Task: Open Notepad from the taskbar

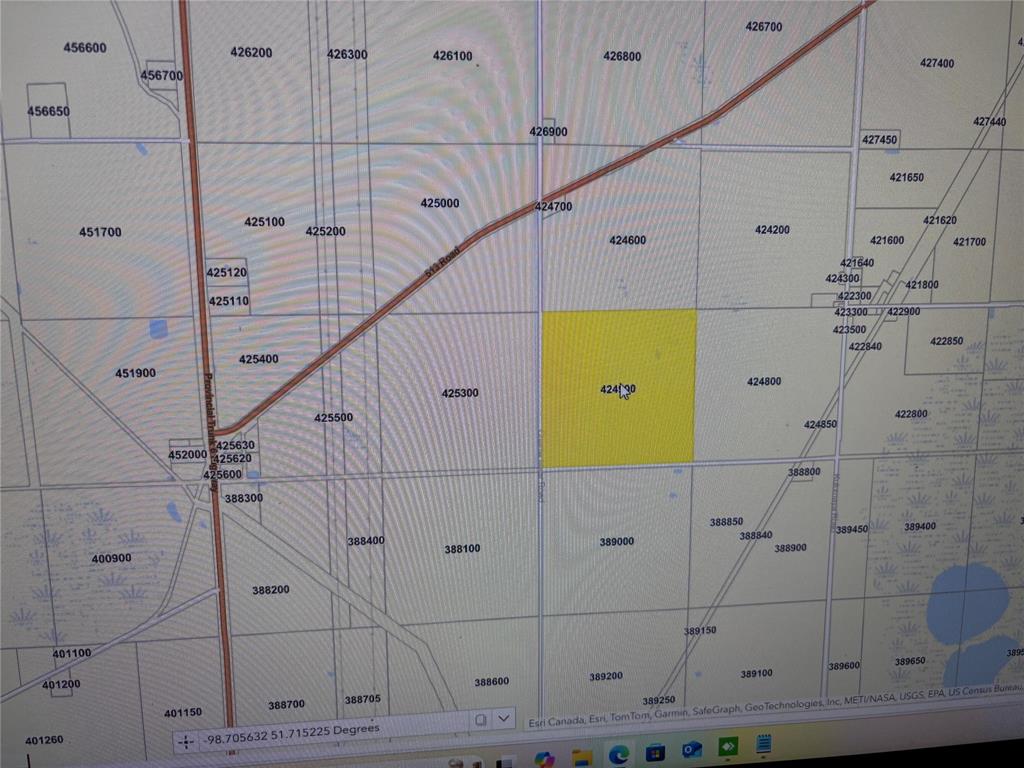Action: (x=764, y=744)
